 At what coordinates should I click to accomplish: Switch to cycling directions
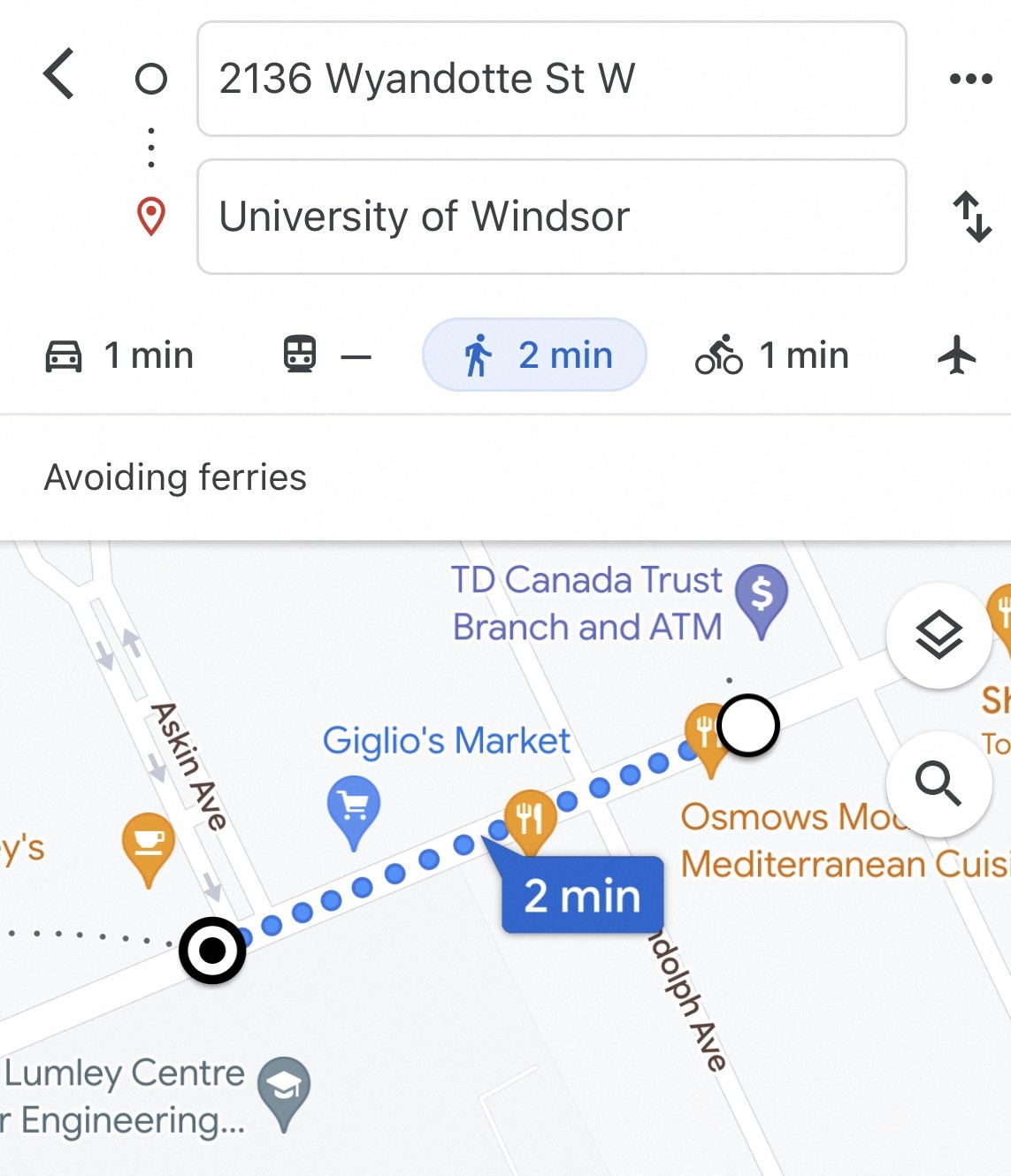pyautogui.click(x=771, y=355)
